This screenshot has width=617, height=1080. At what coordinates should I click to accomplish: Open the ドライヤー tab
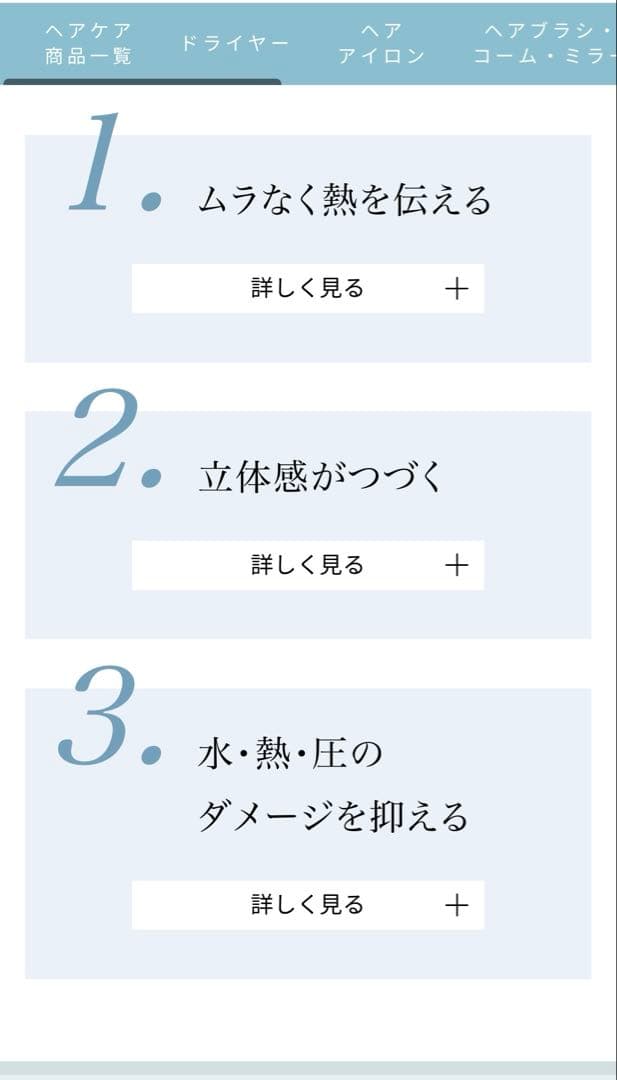[x=235, y=44]
